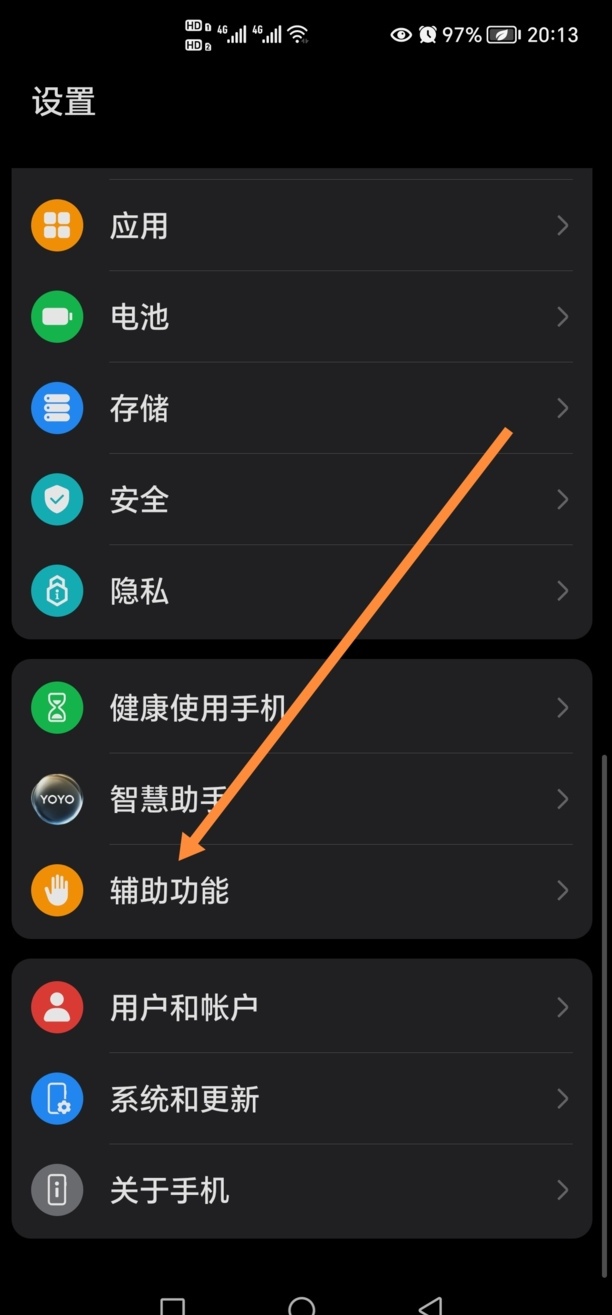Go to 存储 (Storage) settings

[300, 408]
